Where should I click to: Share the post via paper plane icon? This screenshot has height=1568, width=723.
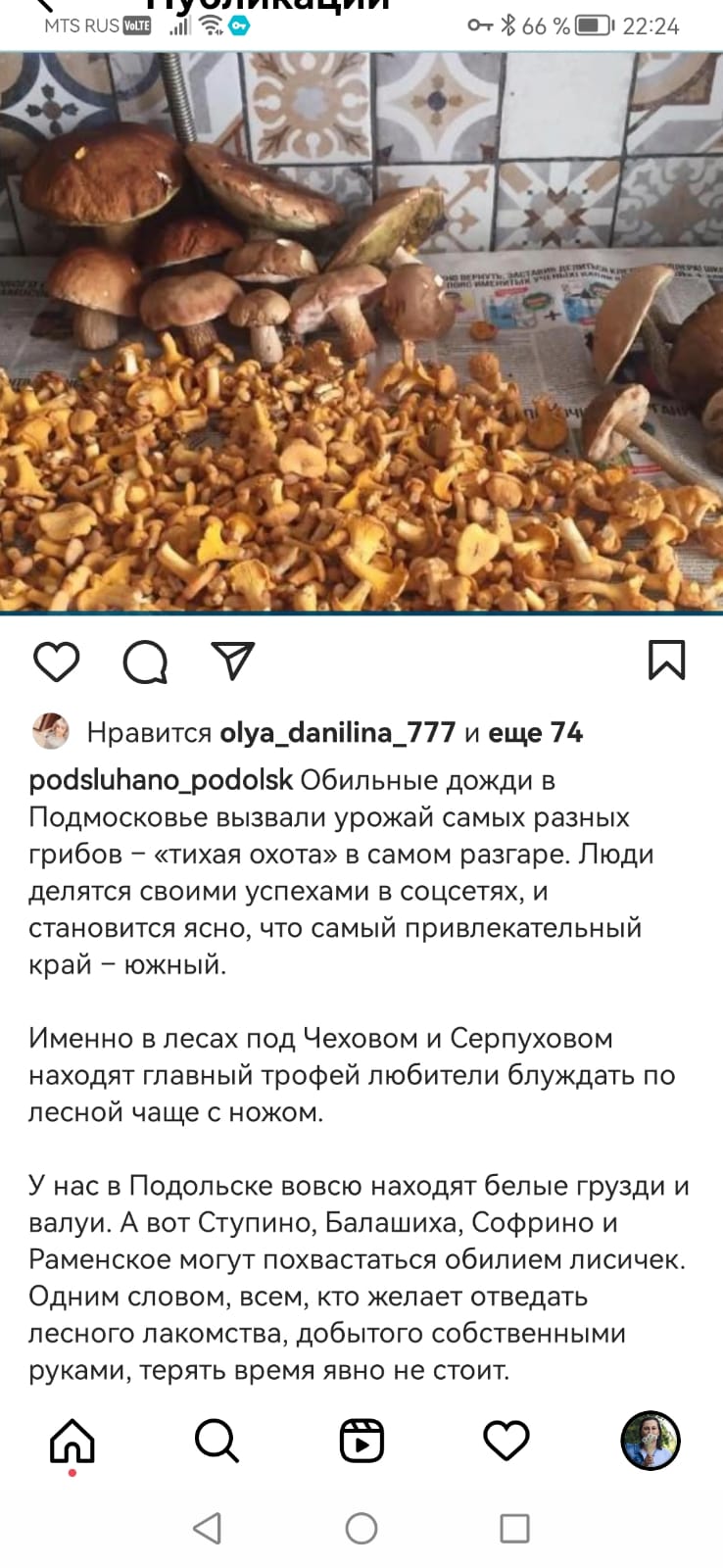[x=233, y=661]
